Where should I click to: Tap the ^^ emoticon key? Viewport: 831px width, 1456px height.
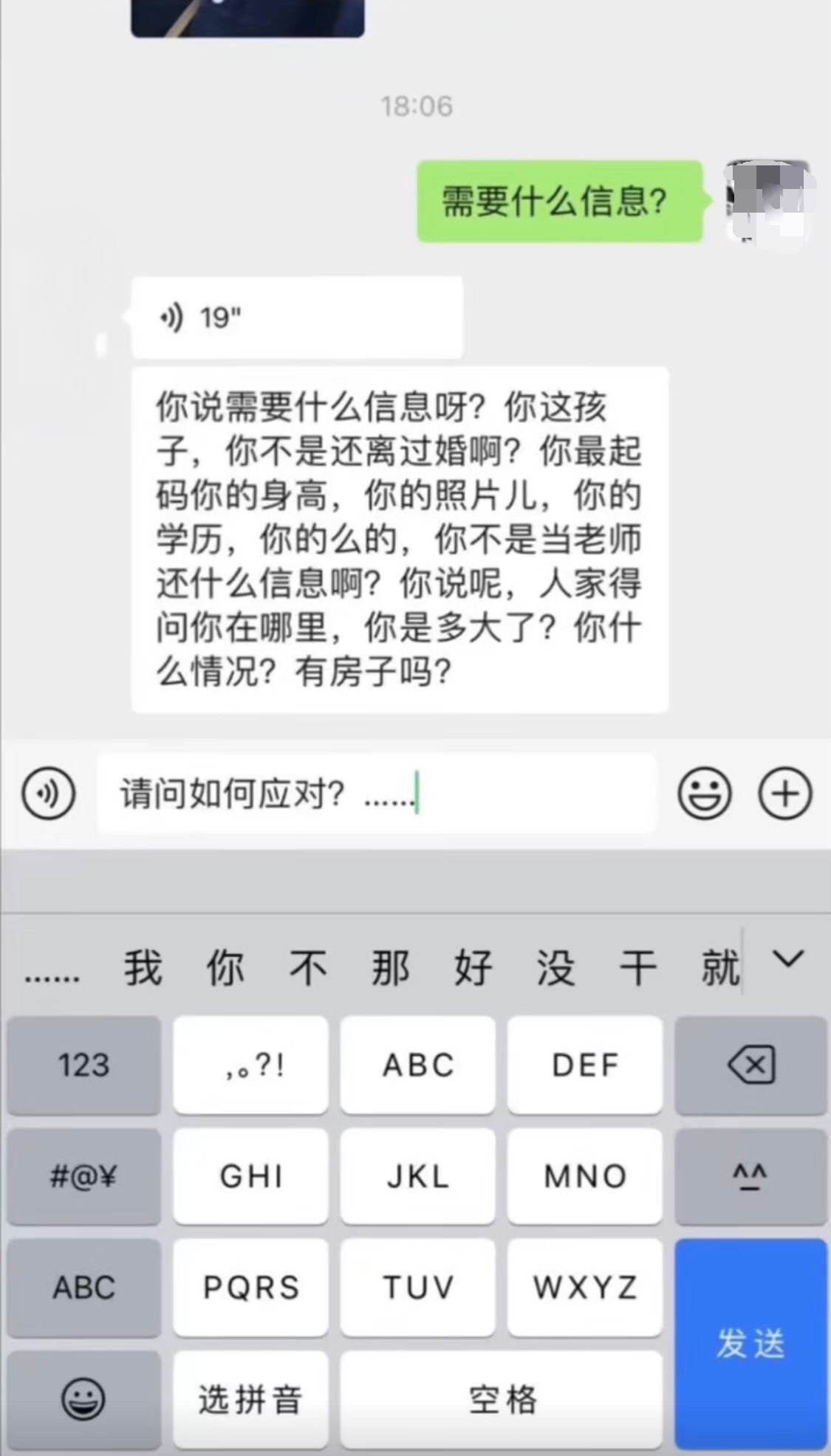click(750, 1176)
